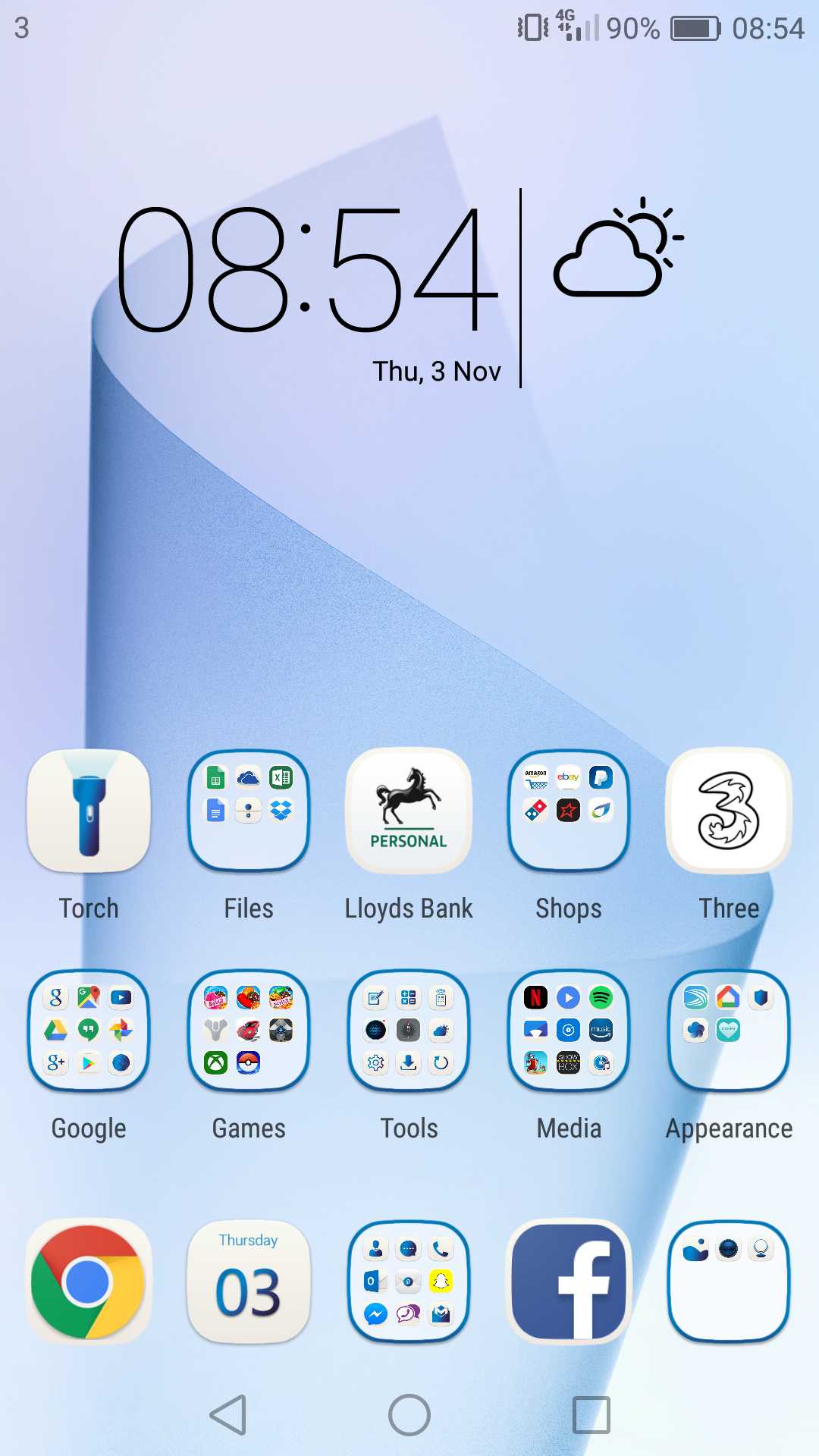819x1456 pixels.
Task: Open the Games folder
Action: [x=249, y=1030]
